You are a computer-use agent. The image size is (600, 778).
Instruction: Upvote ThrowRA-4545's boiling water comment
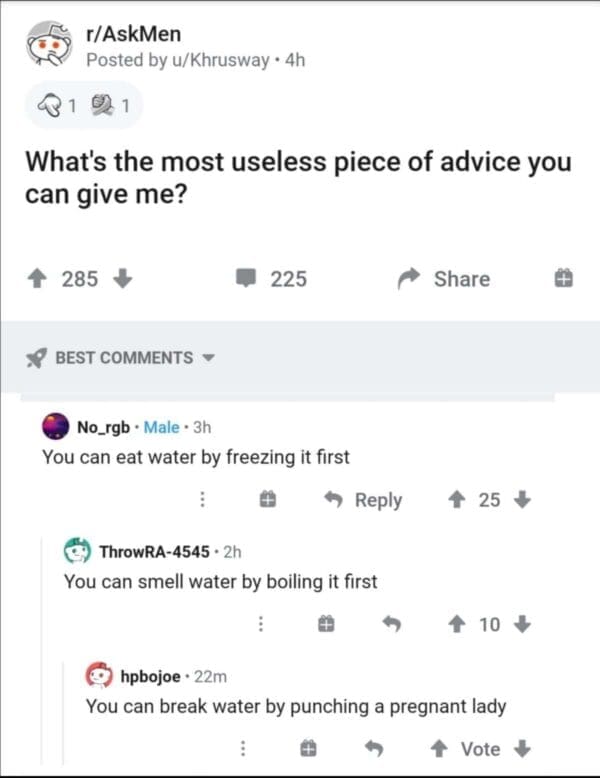click(456, 624)
